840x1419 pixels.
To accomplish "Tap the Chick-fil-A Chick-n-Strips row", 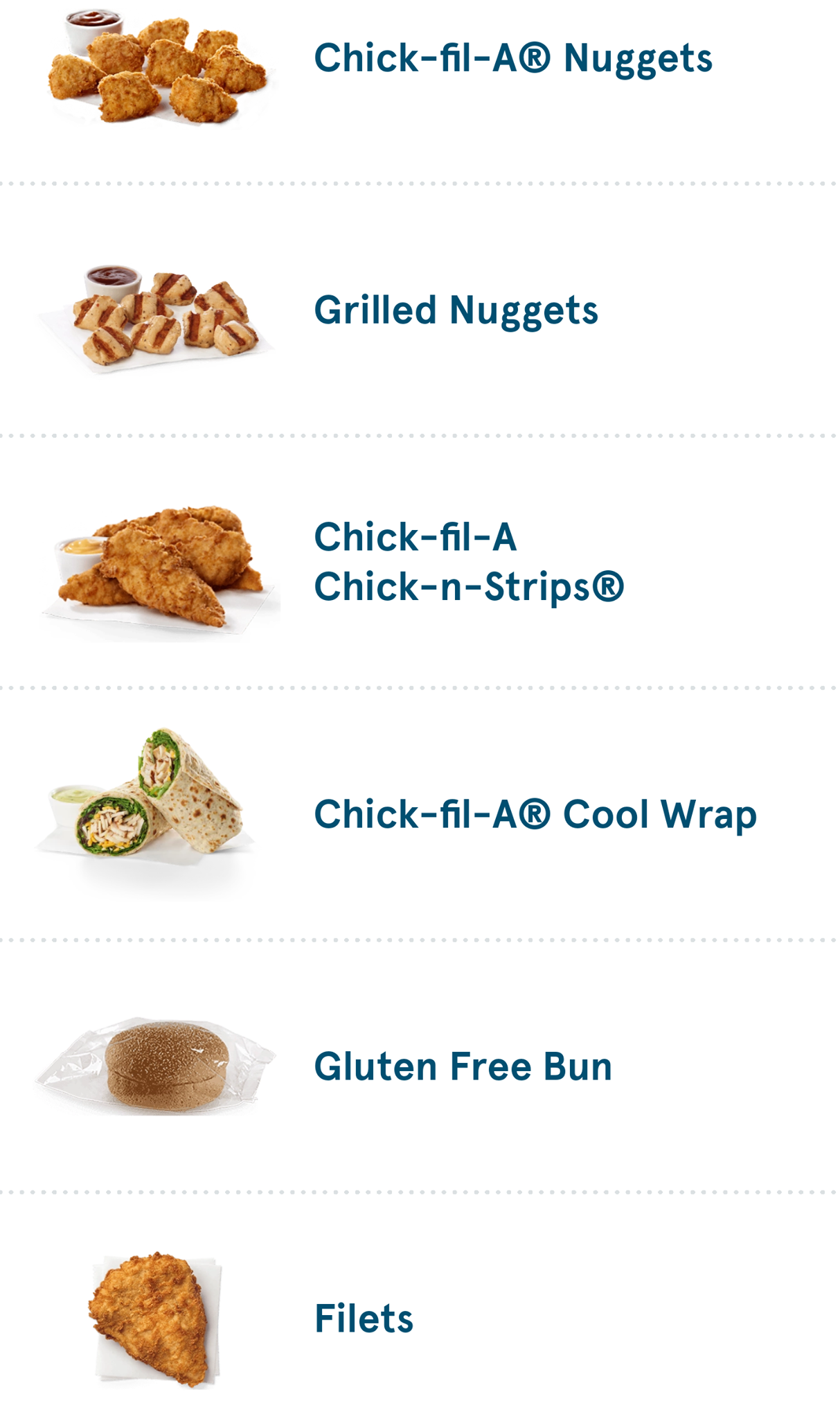I will point(469,562).
